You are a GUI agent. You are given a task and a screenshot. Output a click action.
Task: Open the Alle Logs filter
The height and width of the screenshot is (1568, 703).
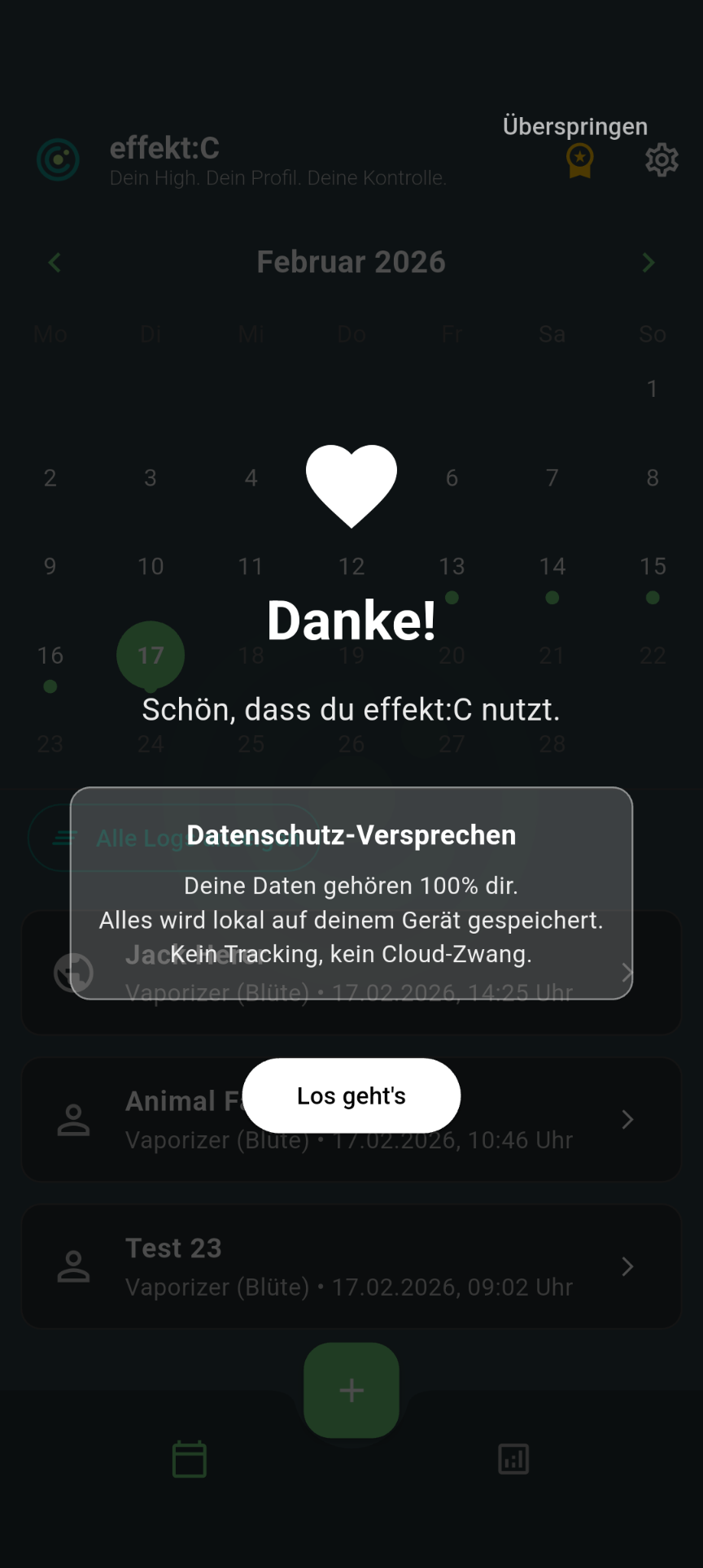pyautogui.click(x=173, y=838)
